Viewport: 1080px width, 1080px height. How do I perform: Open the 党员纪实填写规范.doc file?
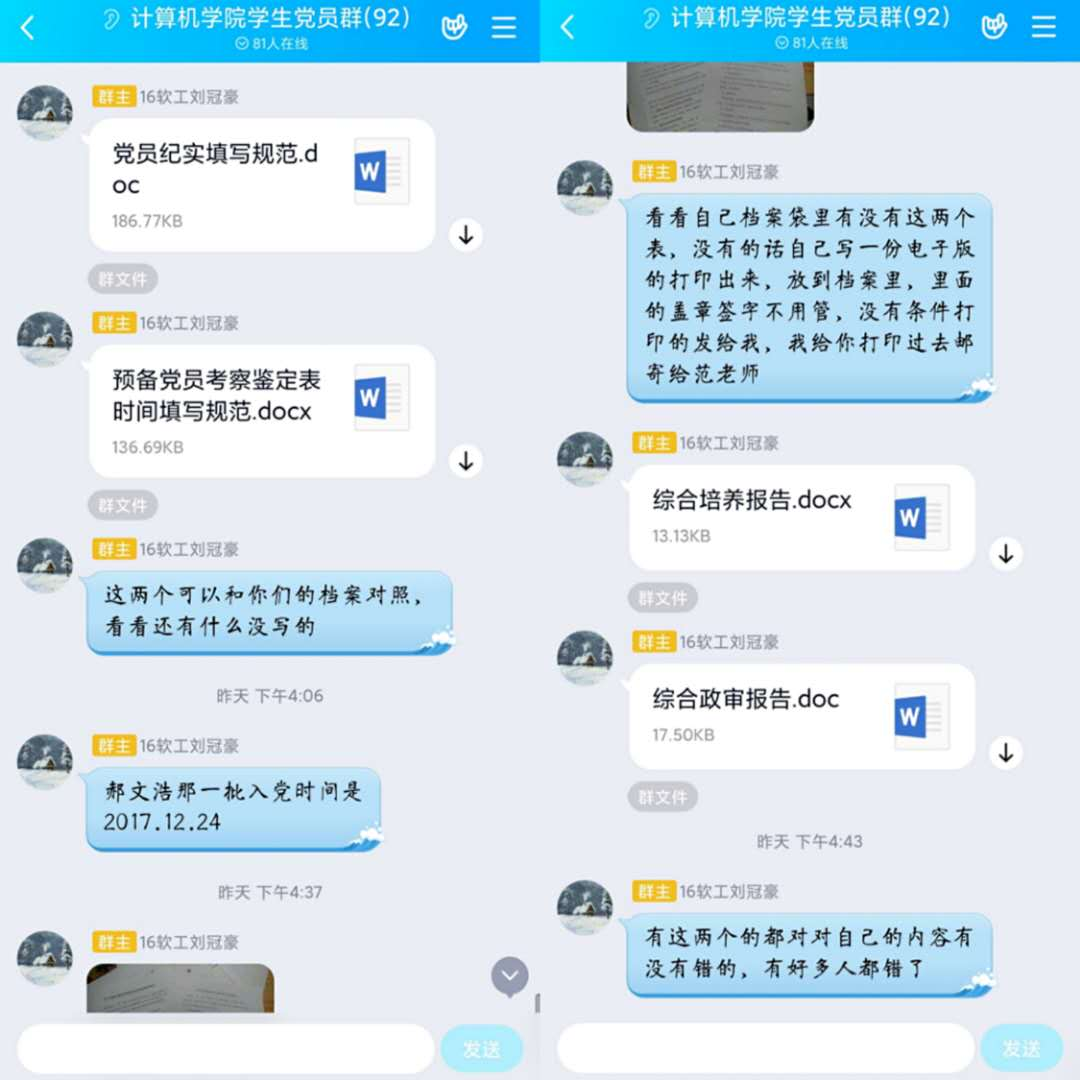[262, 184]
